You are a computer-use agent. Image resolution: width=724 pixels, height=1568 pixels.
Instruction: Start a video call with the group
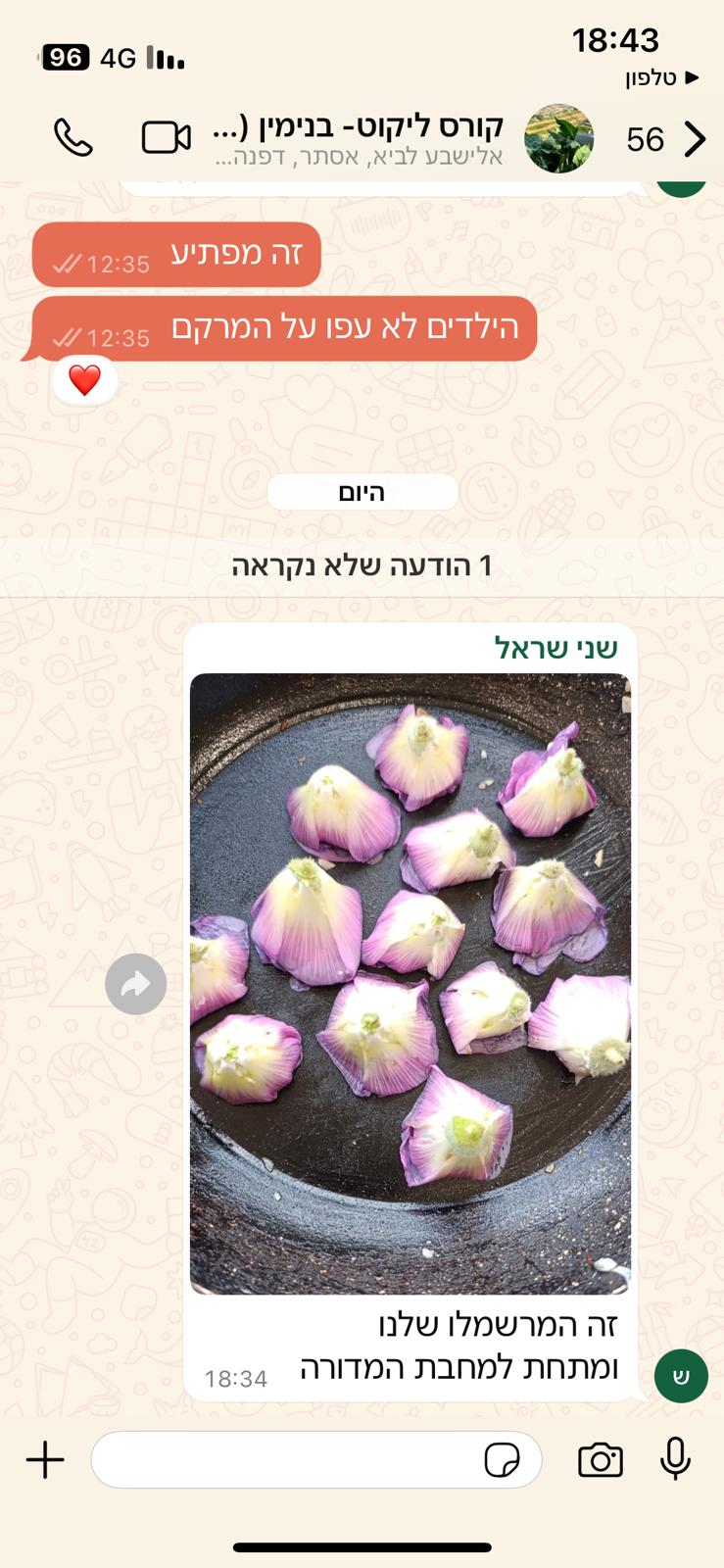coord(166,138)
